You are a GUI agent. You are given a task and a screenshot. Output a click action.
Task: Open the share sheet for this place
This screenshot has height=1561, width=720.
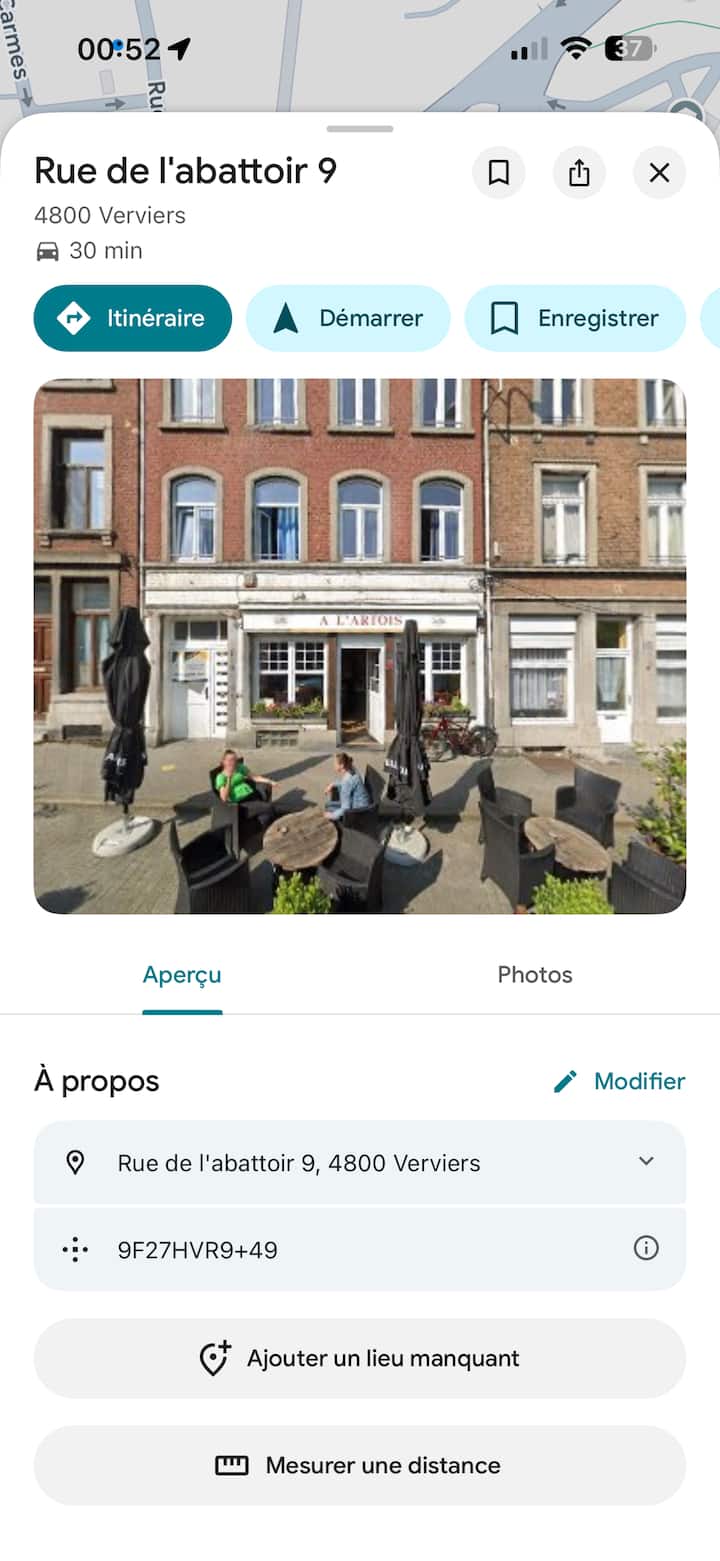pos(579,173)
